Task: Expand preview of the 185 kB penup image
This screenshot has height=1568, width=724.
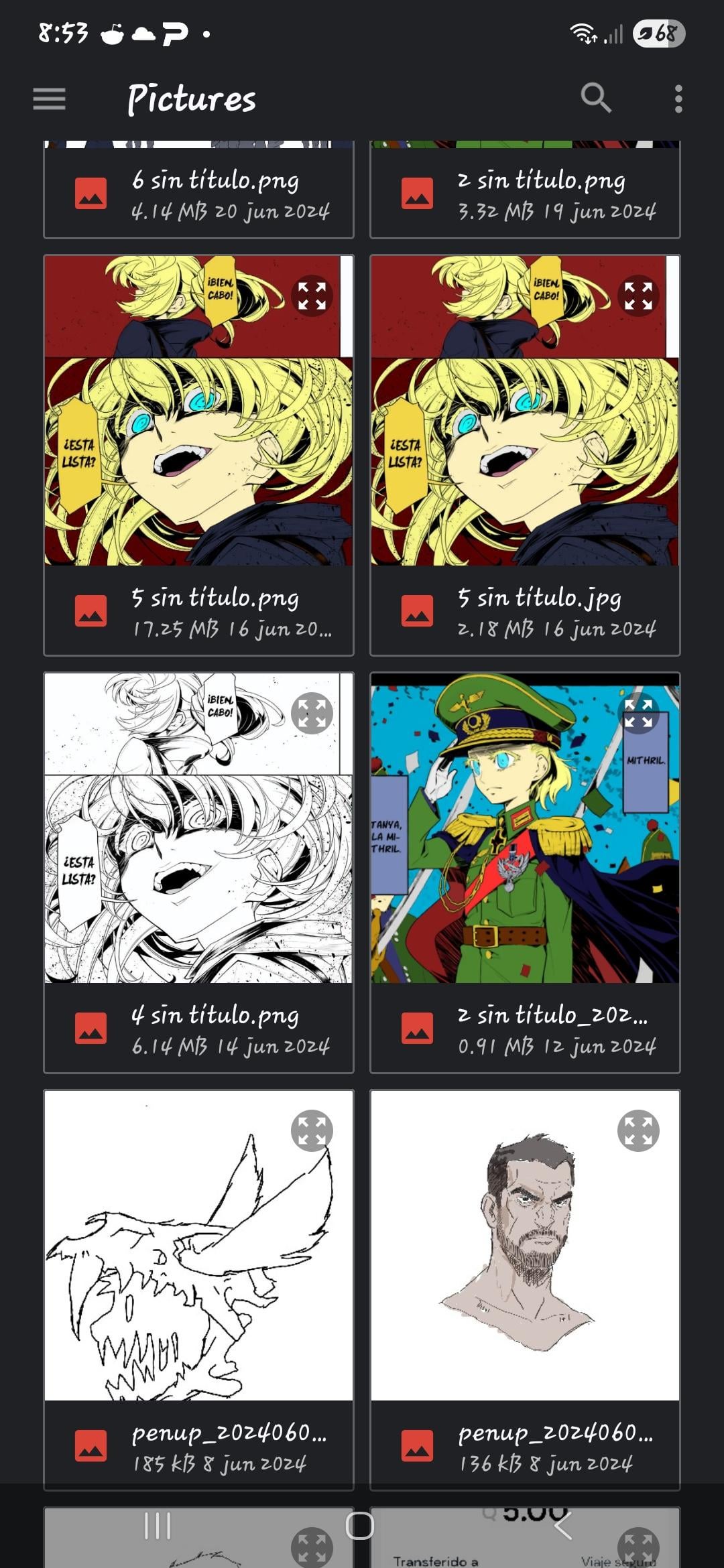Action: [312, 1130]
